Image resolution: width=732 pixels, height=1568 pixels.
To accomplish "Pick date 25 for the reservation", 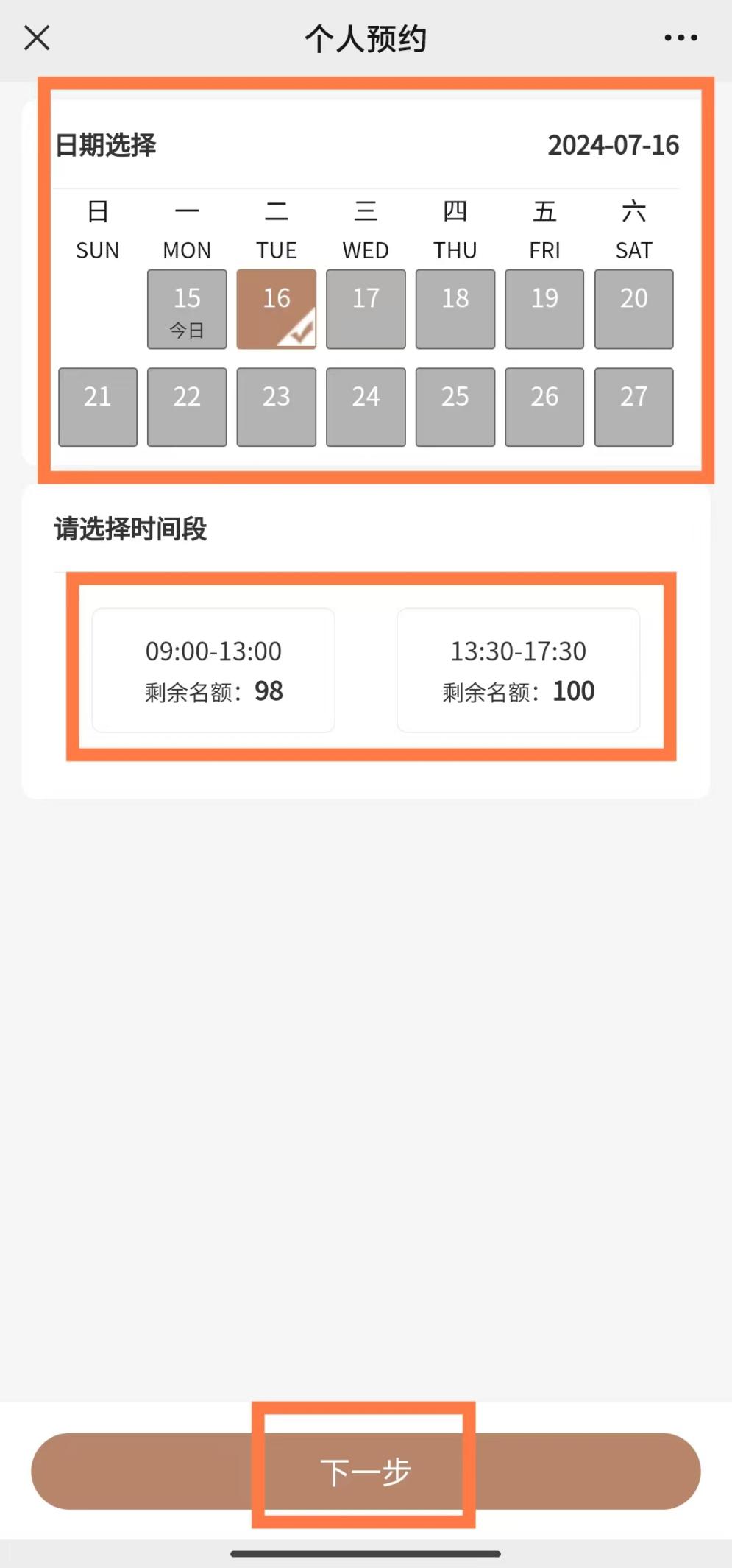I will click(455, 407).
